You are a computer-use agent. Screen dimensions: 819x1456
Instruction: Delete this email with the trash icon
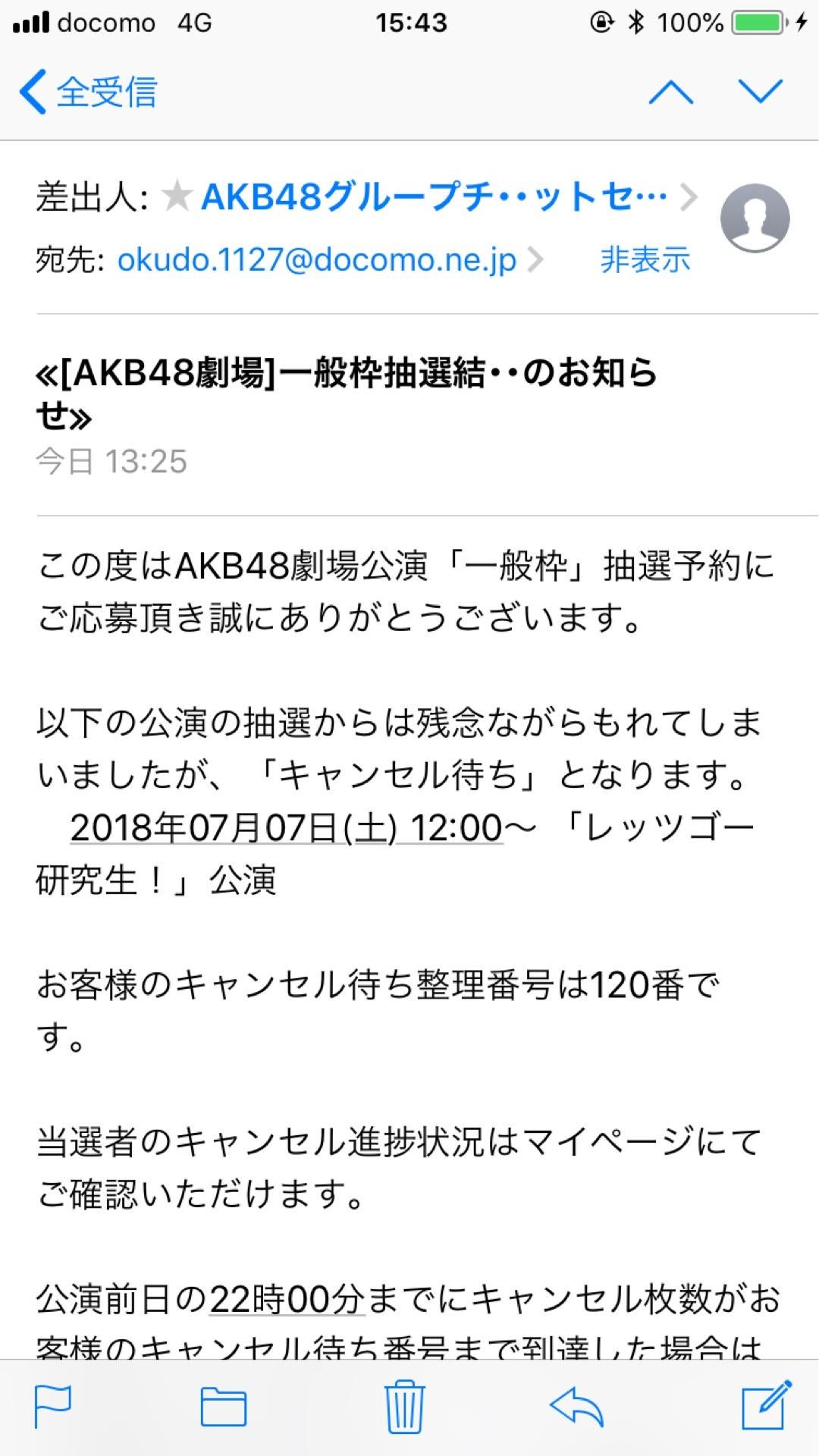pos(405,1407)
